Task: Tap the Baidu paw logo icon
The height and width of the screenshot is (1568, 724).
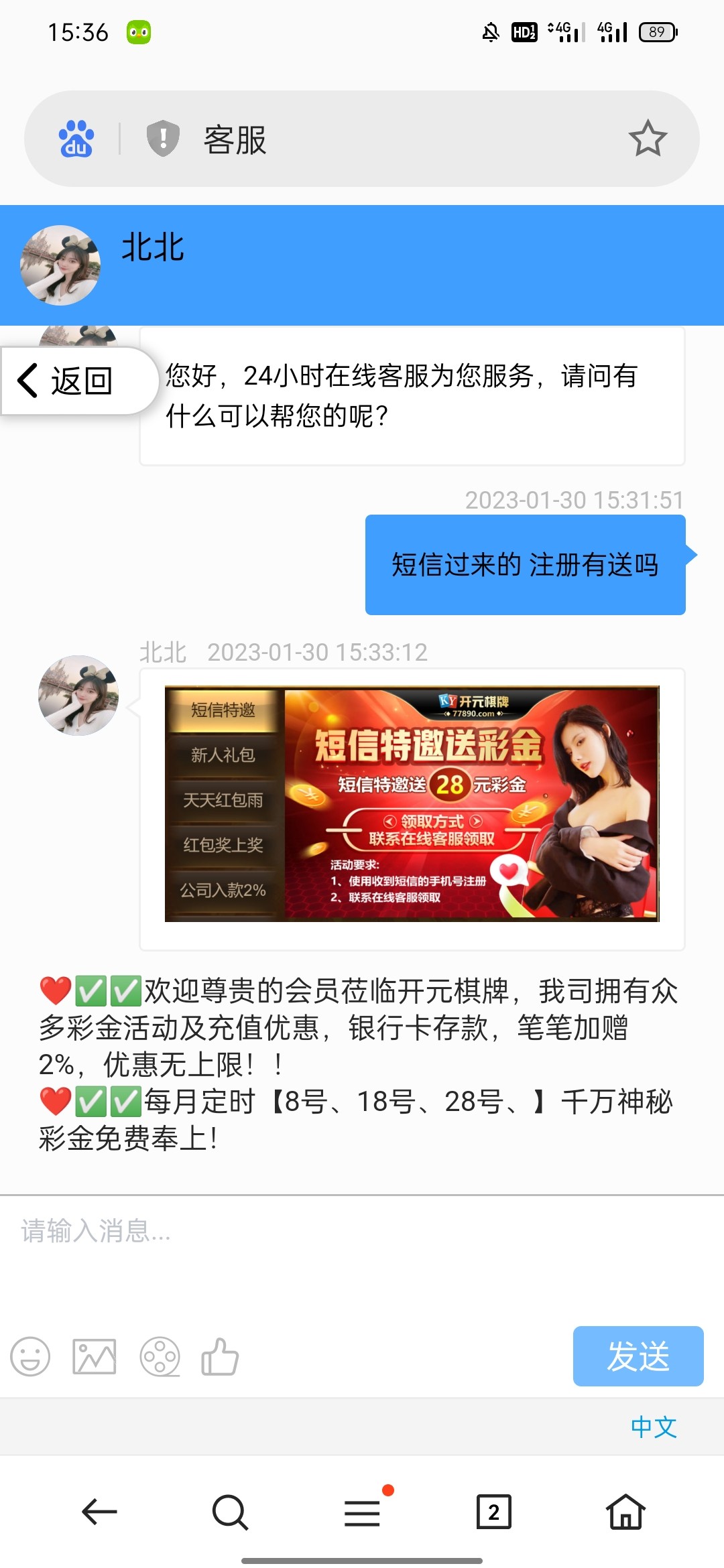Action: [x=76, y=139]
